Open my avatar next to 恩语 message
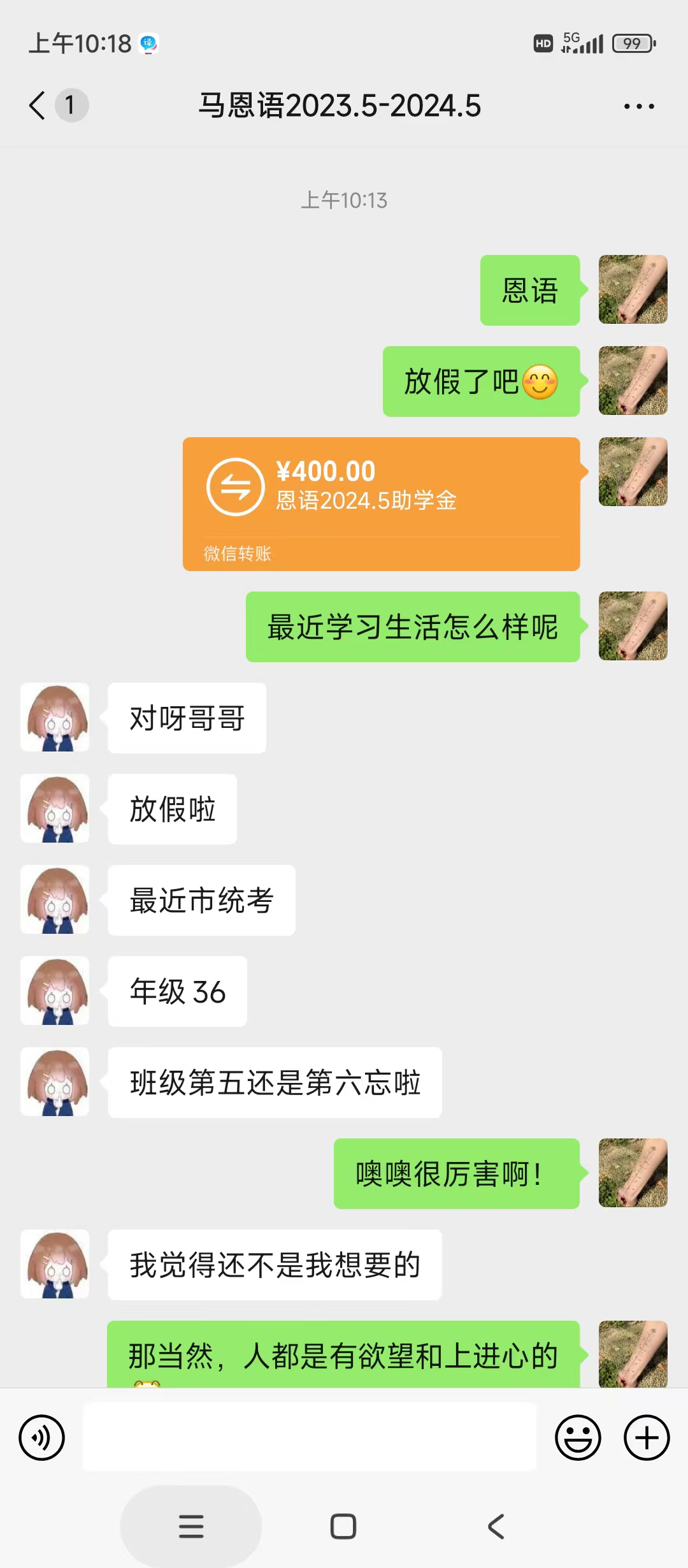Image resolution: width=688 pixels, height=1568 pixels. (633, 290)
